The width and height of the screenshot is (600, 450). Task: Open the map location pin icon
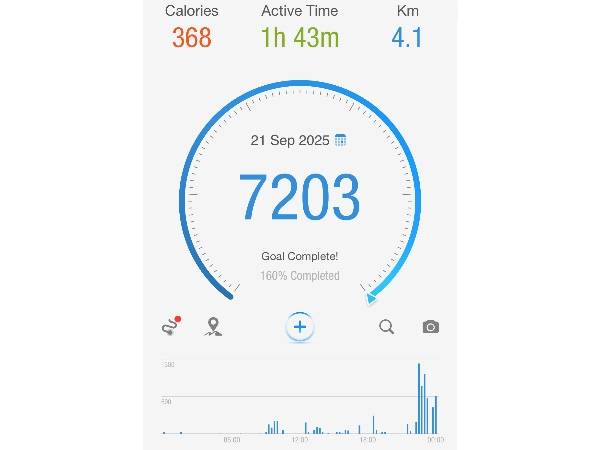pos(212,326)
